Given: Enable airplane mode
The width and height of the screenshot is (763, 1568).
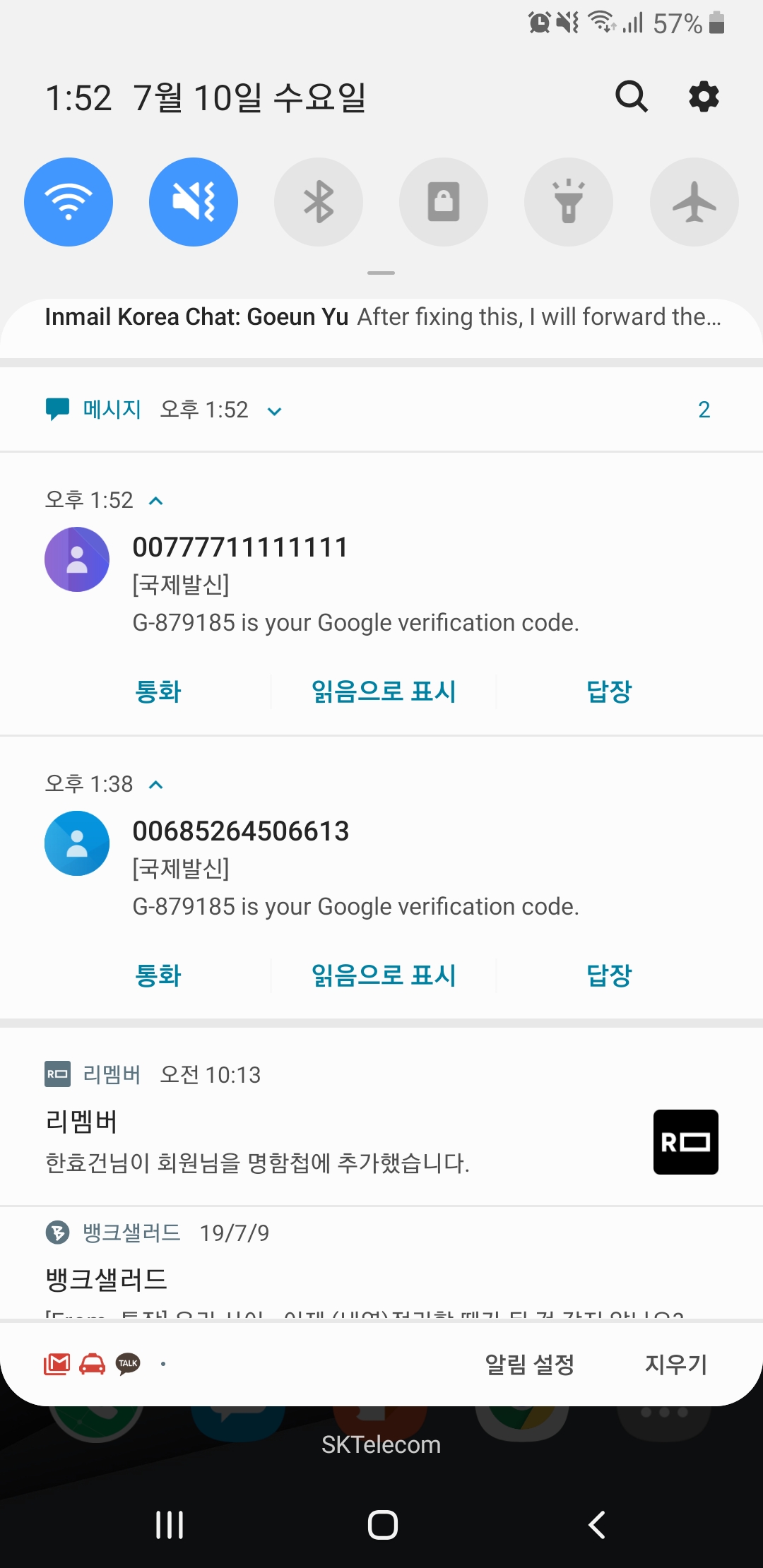Looking at the screenshot, I should click(694, 202).
